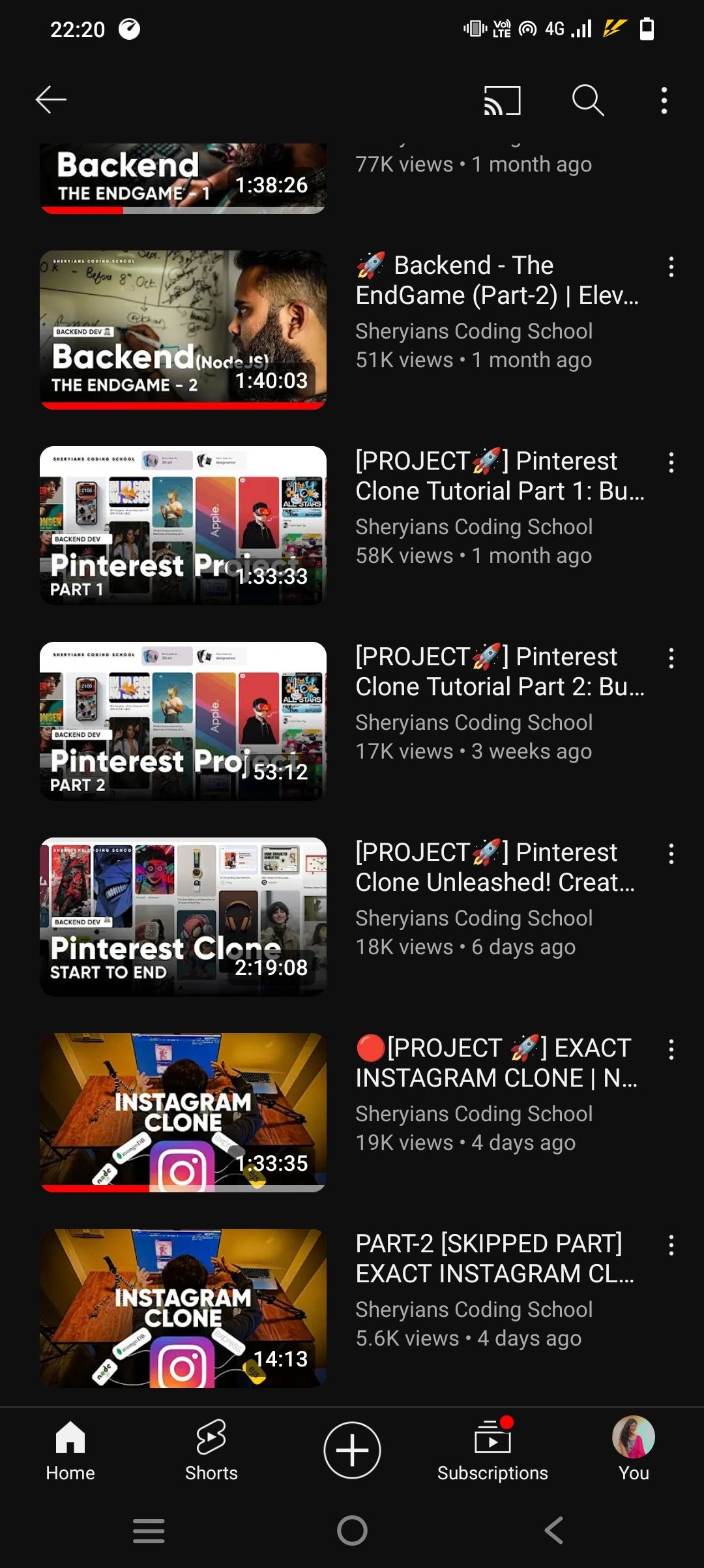Open options for EXACT INSTAGRAM CLONE video

click(671, 1049)
